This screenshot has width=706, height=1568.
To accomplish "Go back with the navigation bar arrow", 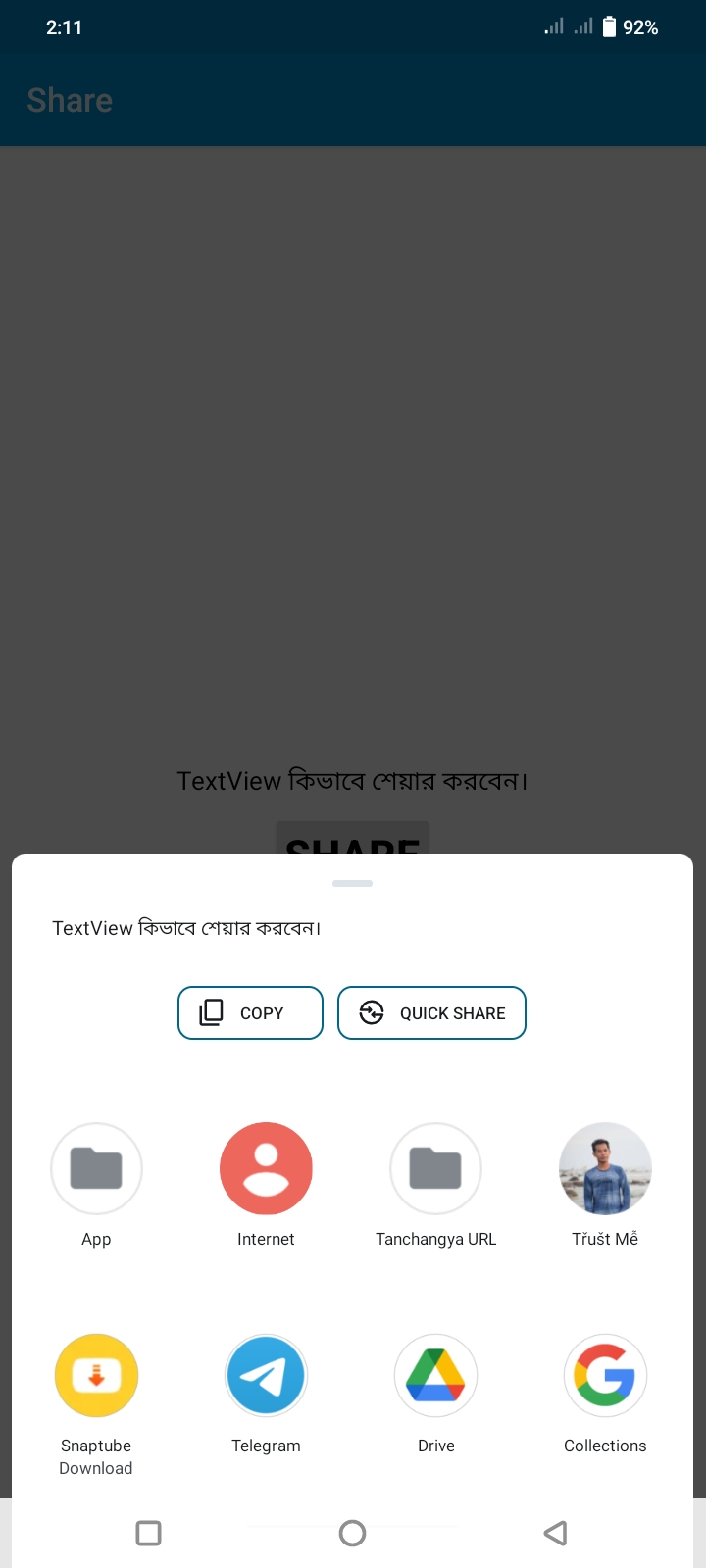I will (555, 1533).
